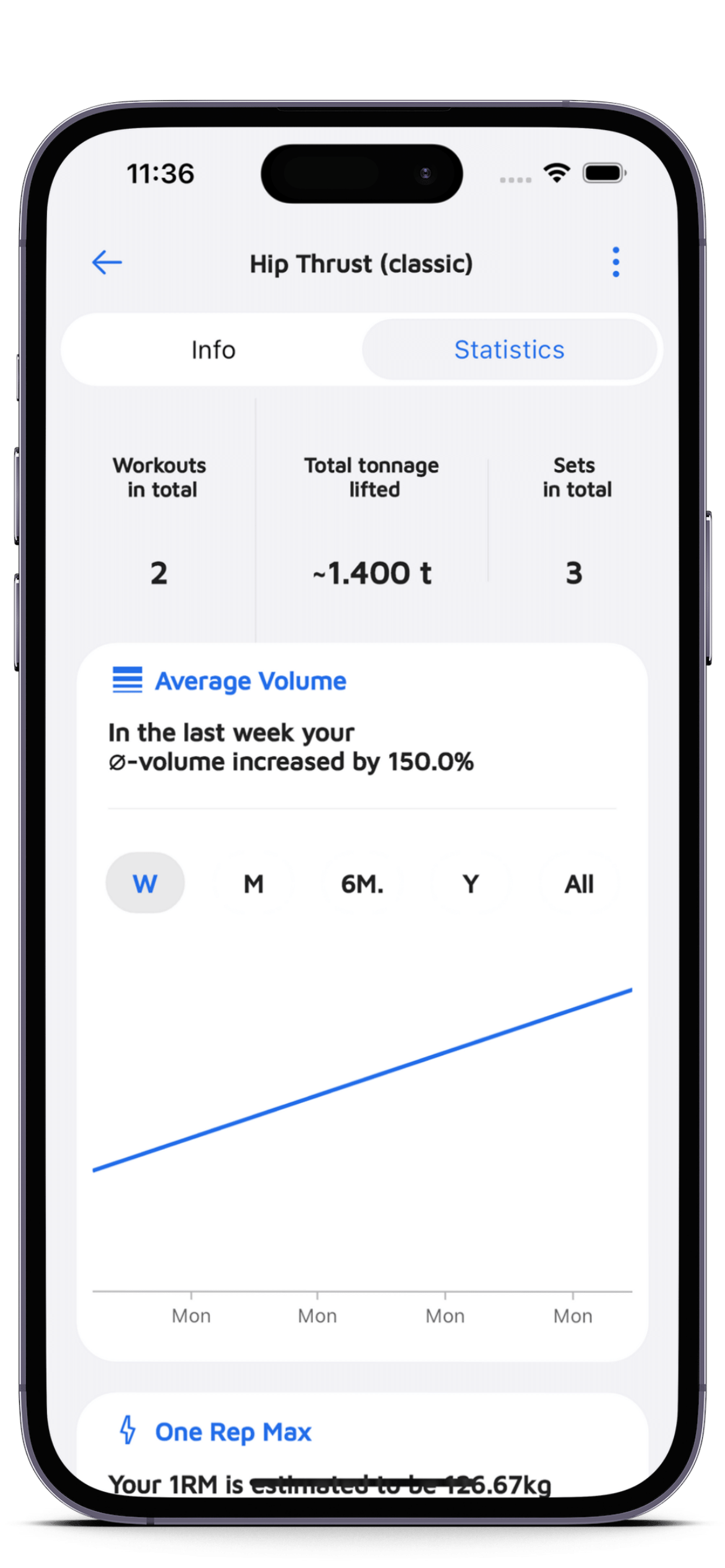725x1568 pixels.
Task: Switch to the Info tab
Action: [213, 350]
